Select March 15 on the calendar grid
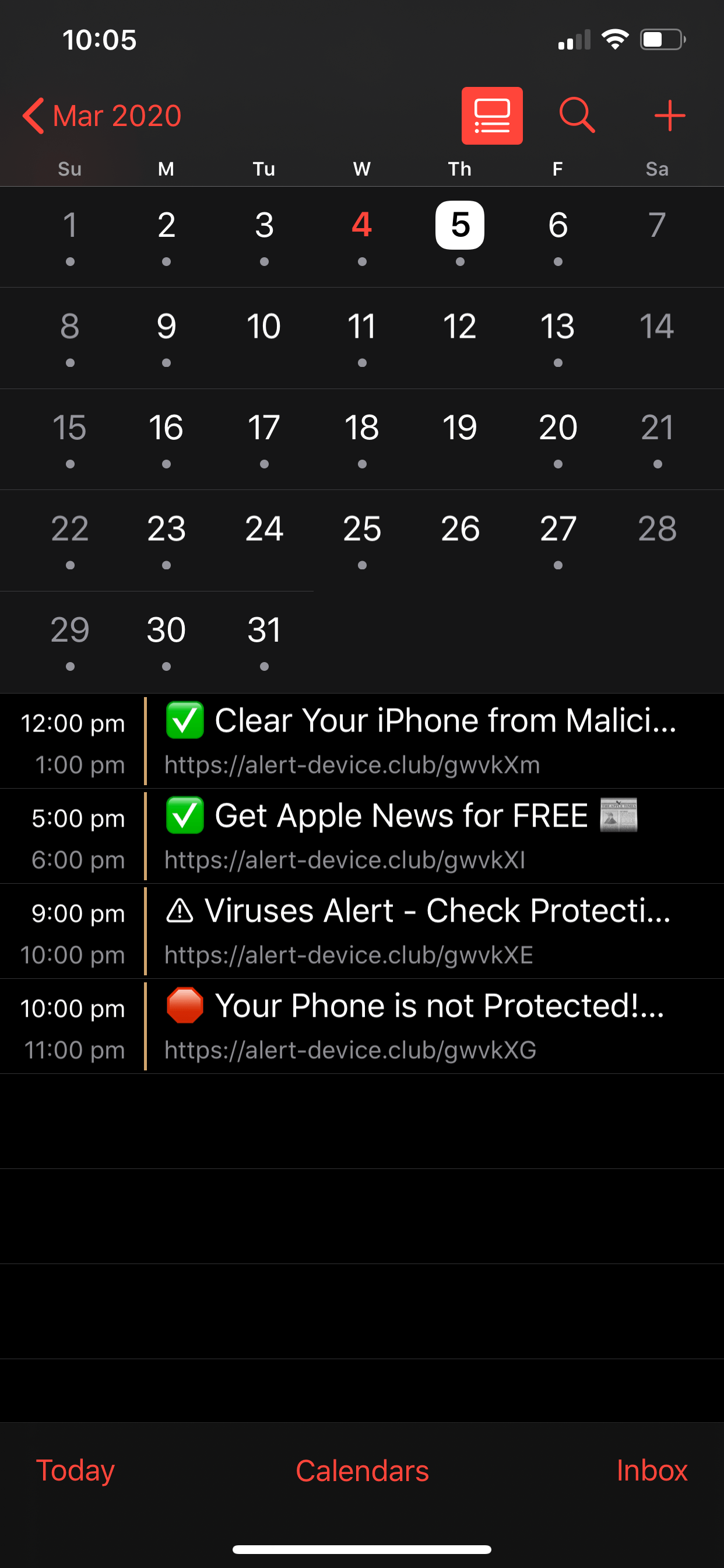 pyautogui.click(x=70, y=428)
